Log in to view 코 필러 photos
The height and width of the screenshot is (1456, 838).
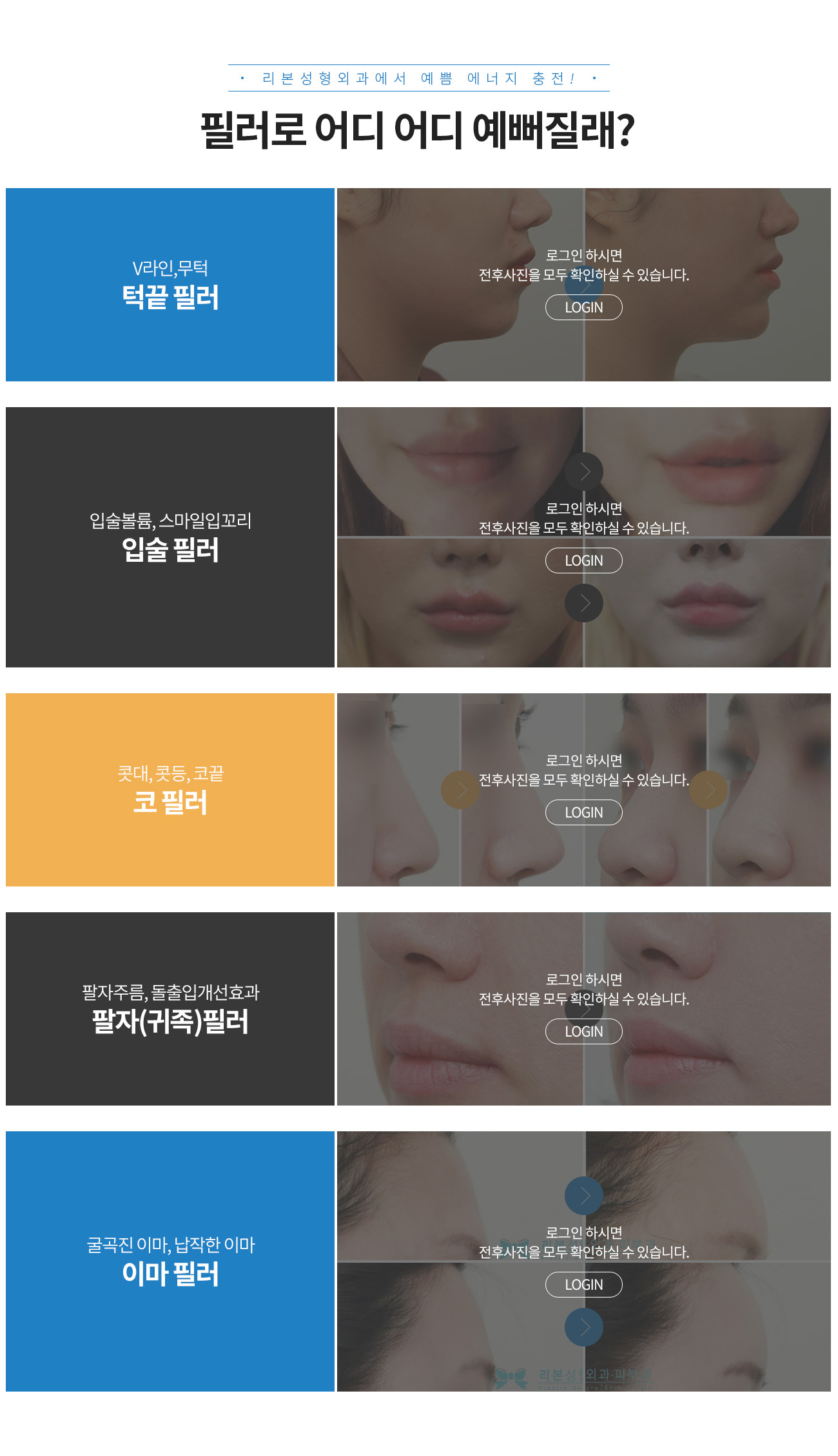(583, 812)
